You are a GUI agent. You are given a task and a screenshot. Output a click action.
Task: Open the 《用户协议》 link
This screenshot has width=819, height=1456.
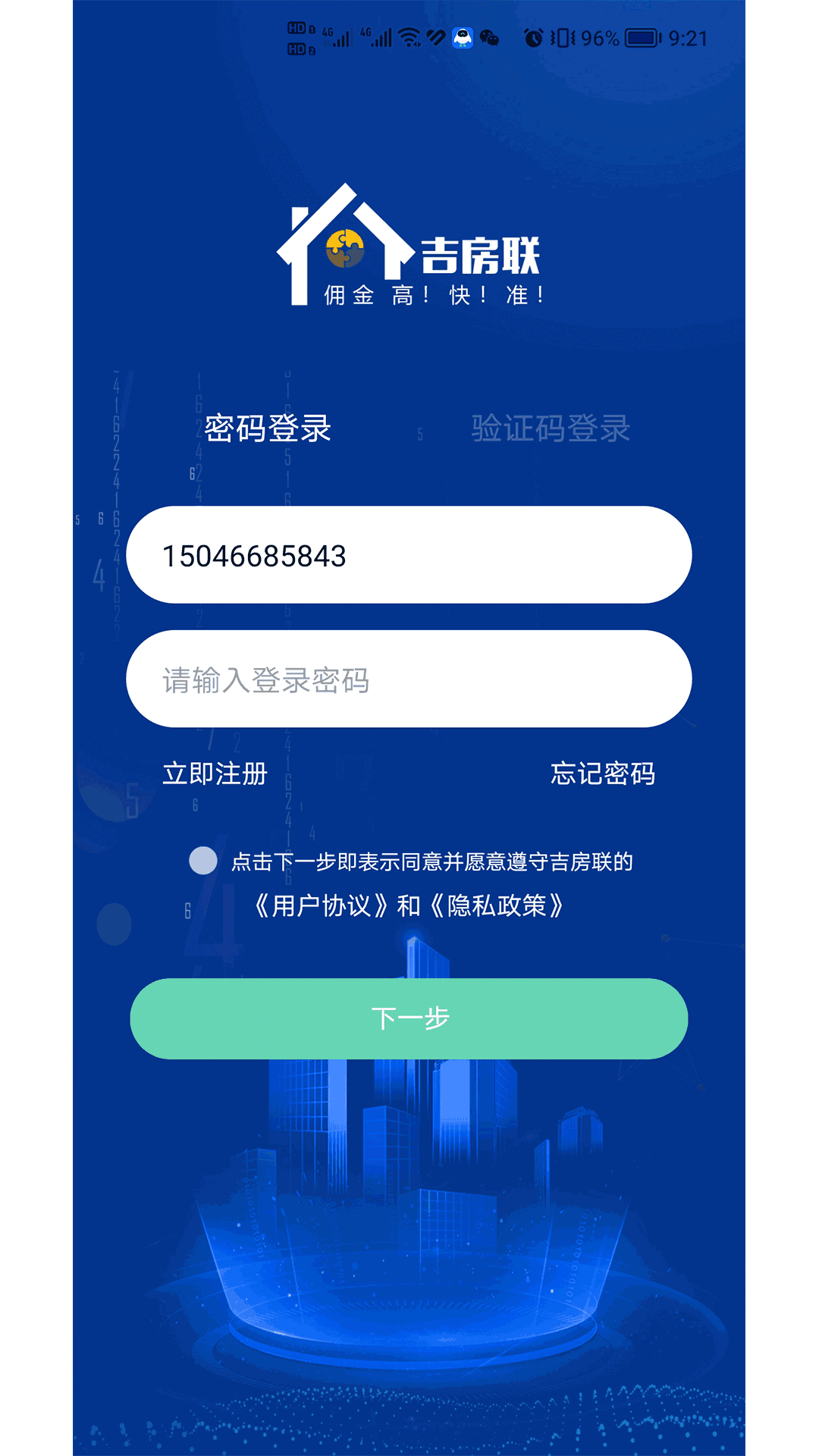point(322,905)
